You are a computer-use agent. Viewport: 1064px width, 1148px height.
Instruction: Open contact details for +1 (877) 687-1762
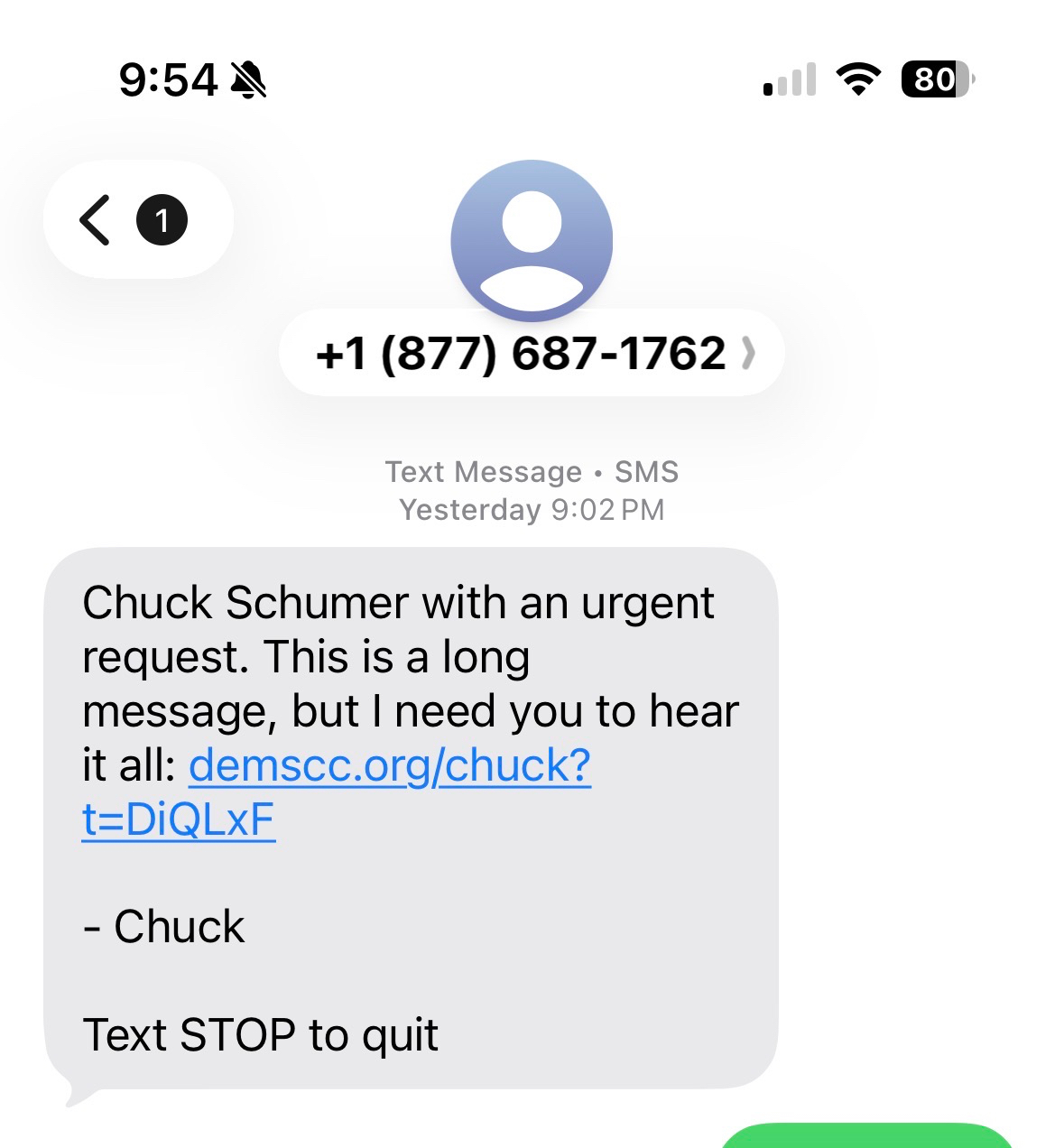click(x=532, y=353)
